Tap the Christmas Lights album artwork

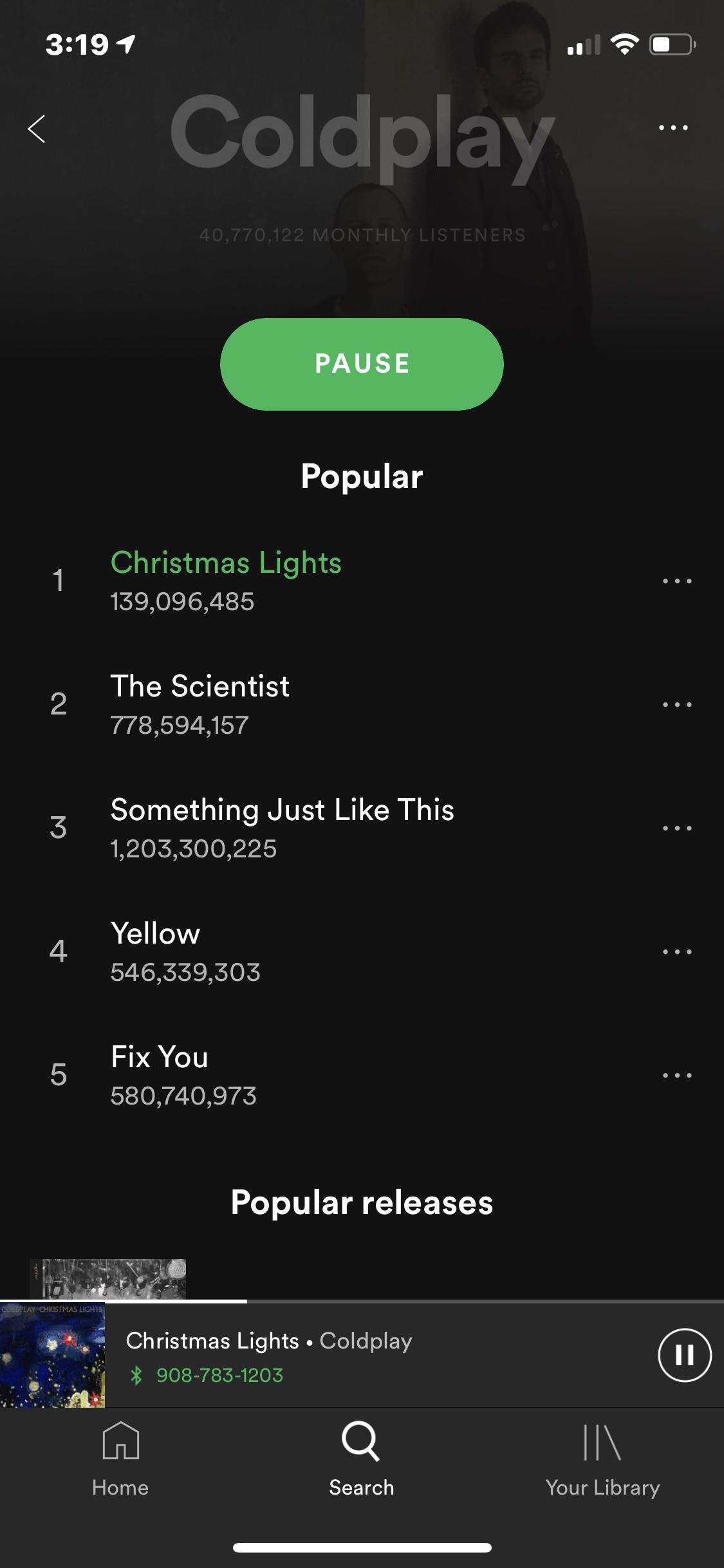[53, 1354]
